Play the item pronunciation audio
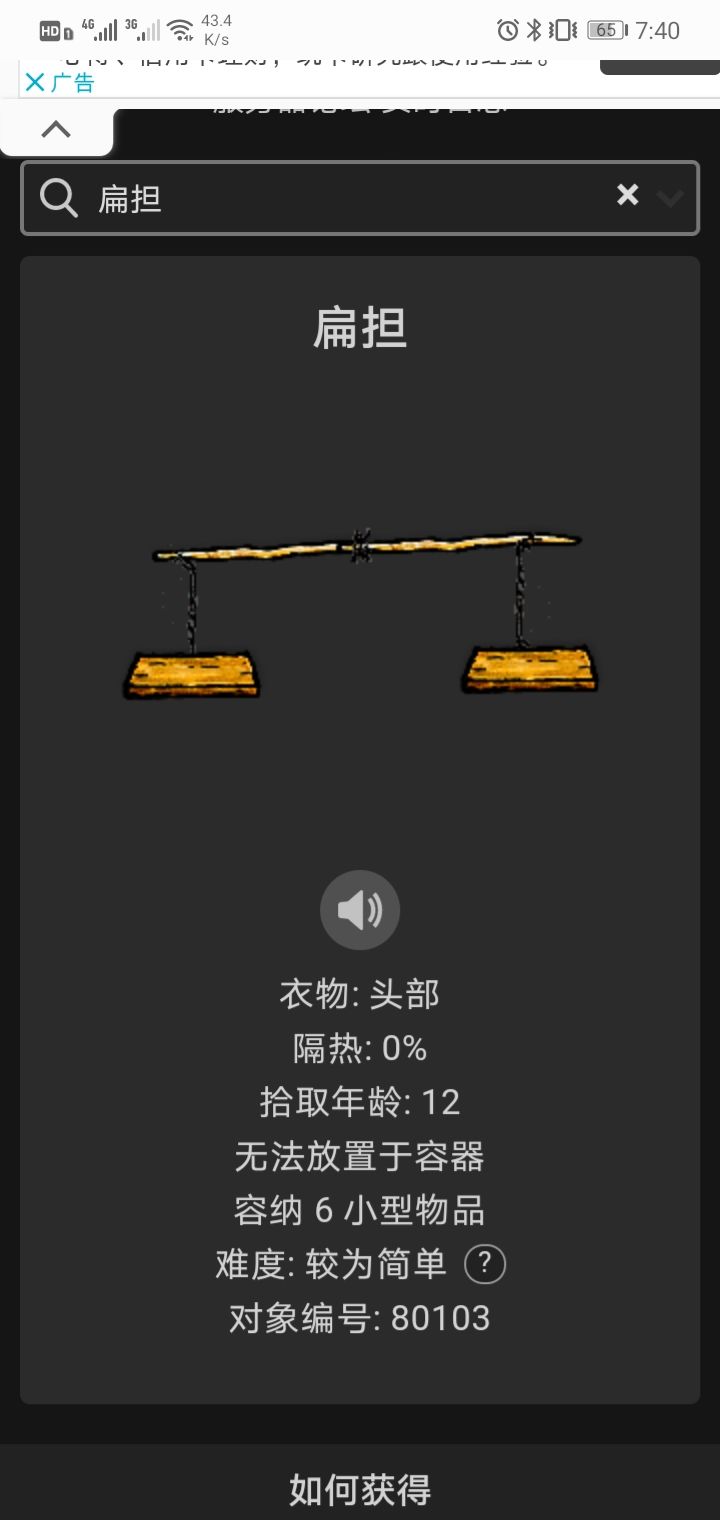The image size is (720, 1520). [360, 910]
